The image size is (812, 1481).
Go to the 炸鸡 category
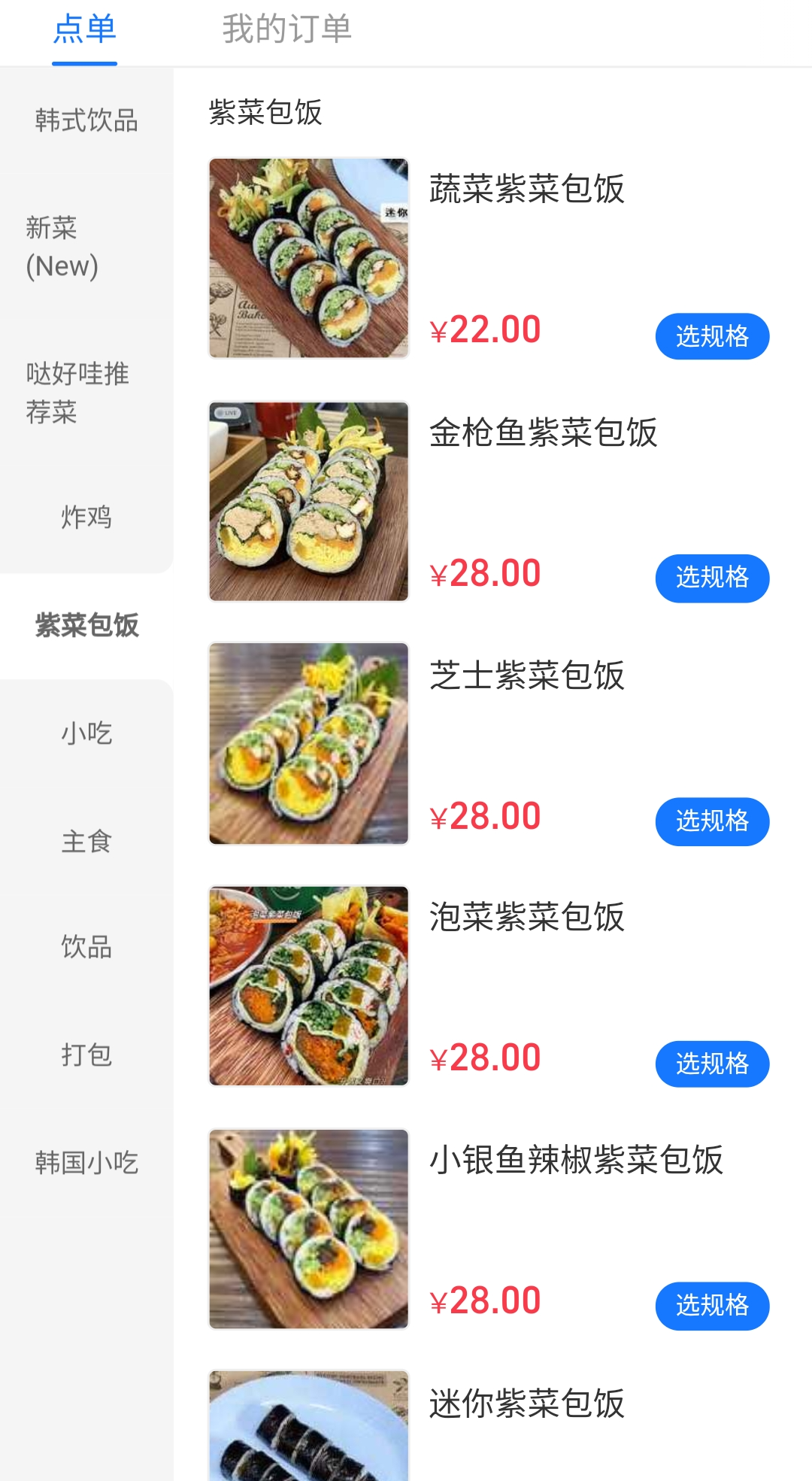pos(86,517)
